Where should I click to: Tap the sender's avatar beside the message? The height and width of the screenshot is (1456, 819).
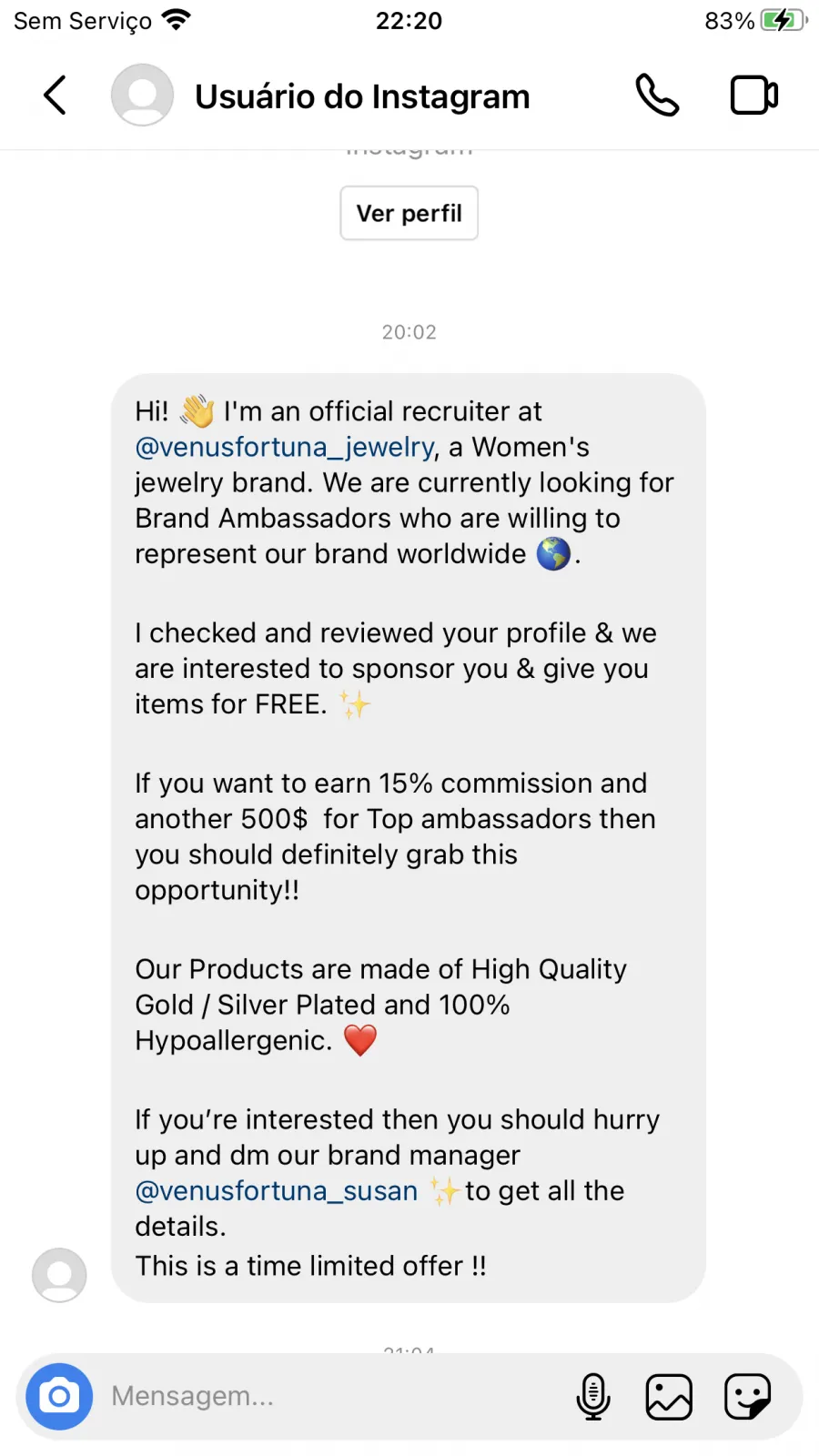(59, 1275)
